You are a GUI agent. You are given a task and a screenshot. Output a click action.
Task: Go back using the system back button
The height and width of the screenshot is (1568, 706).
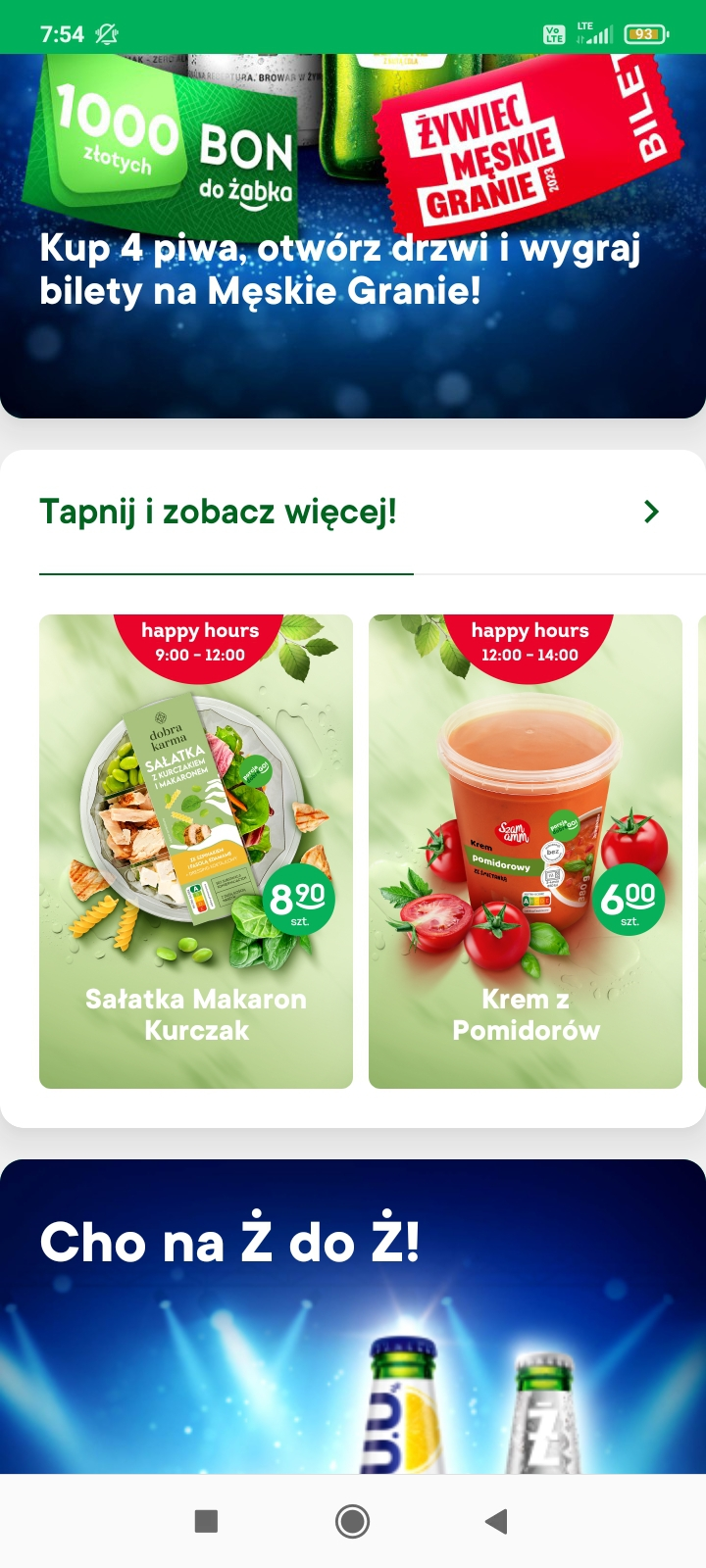[497, 1521]
